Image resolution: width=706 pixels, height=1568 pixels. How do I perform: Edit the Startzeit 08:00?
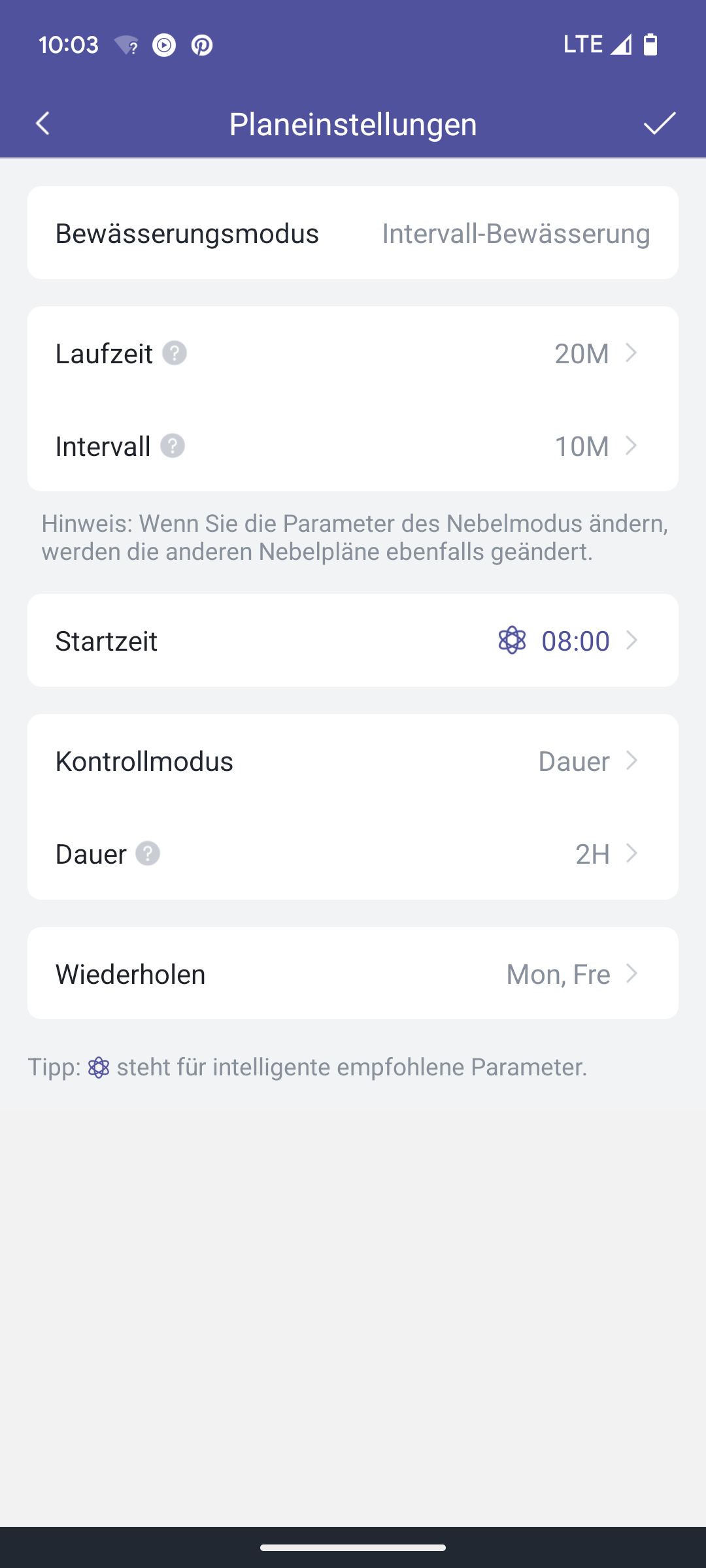[353, 640]
